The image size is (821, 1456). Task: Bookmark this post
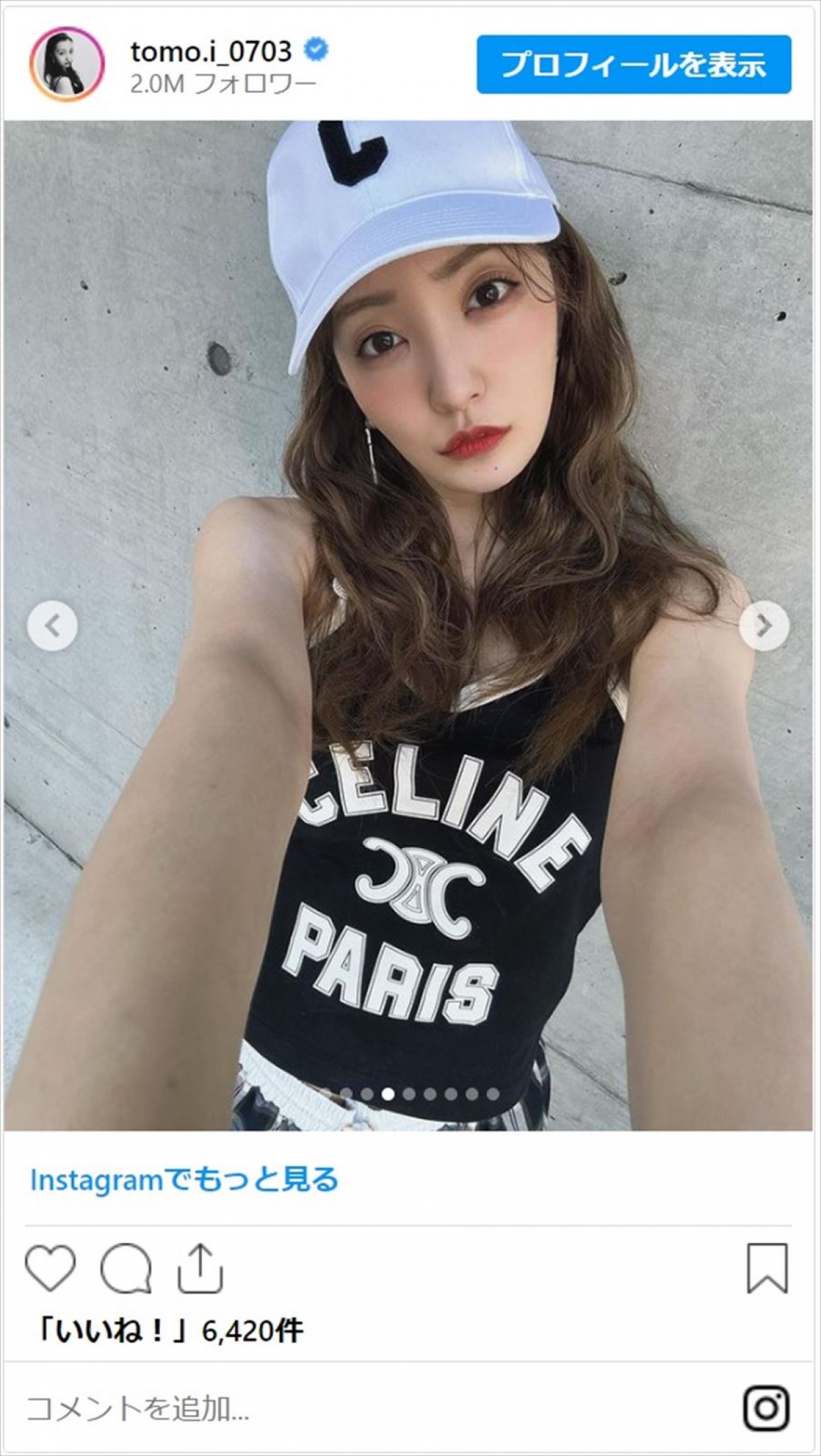point(768,1268)
